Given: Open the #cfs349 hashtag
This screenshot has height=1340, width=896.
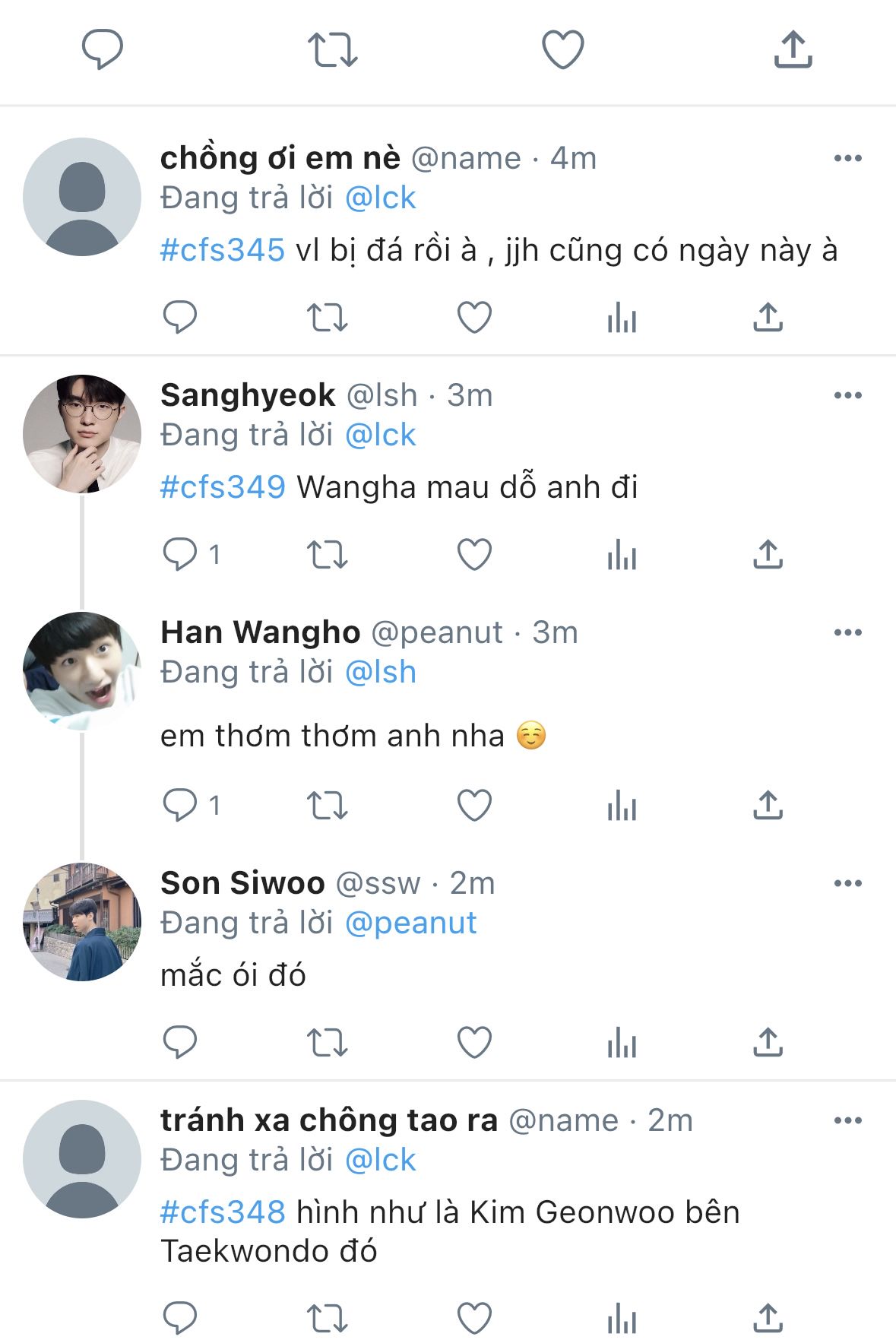Looking at the screenshot, I should [x=223, y=487].
